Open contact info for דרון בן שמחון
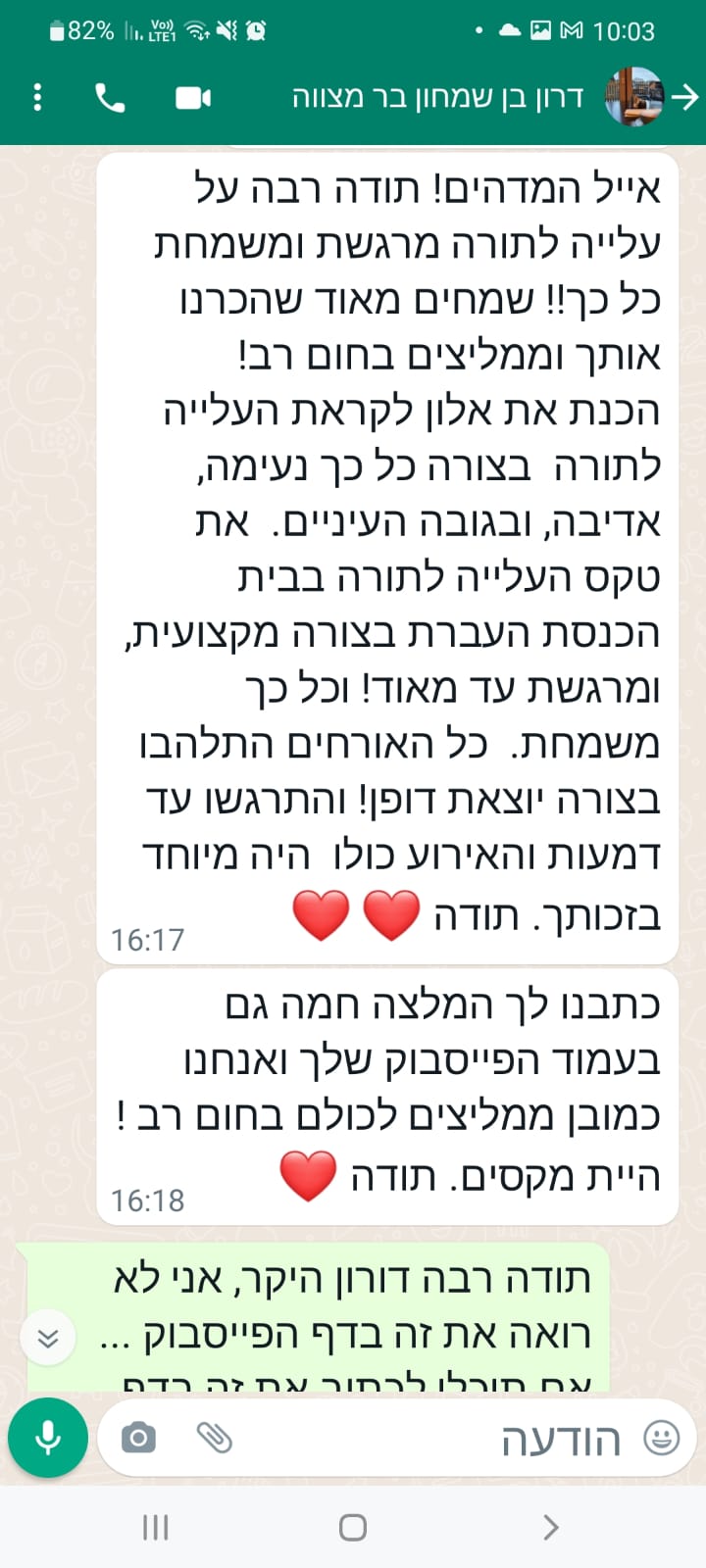 pos(437,97)
